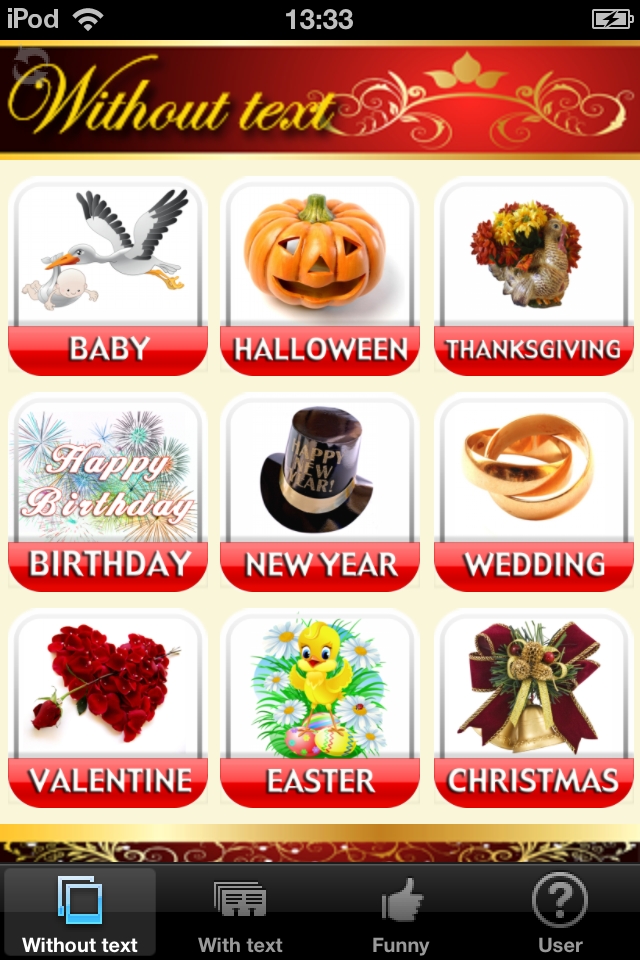Image resolution: width=640 pixels, height=960 pixels.
Task: Open the Baby card category
Action: click(x=108, y=277)
